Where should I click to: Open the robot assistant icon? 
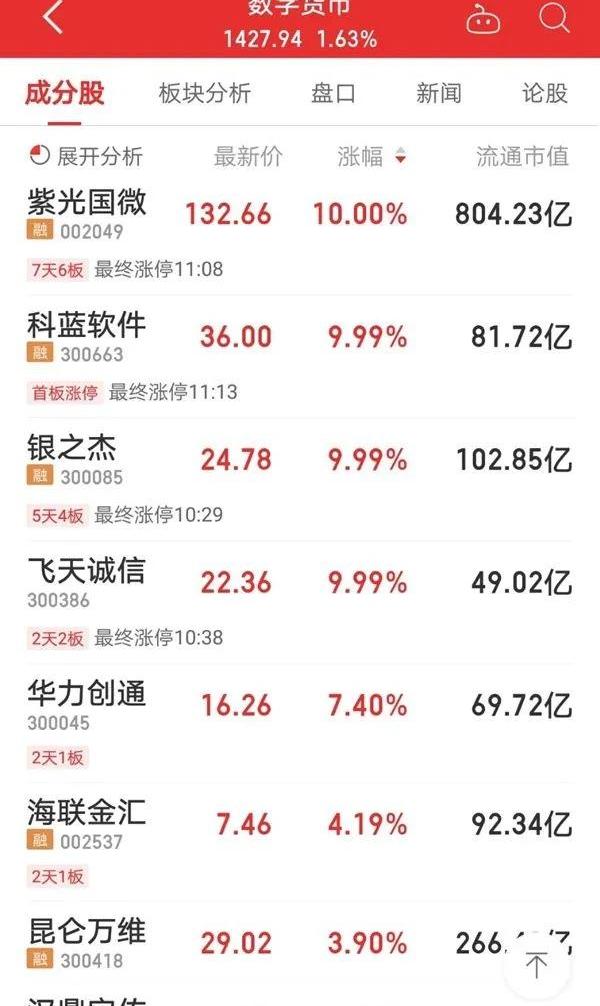tap(482, 18)
